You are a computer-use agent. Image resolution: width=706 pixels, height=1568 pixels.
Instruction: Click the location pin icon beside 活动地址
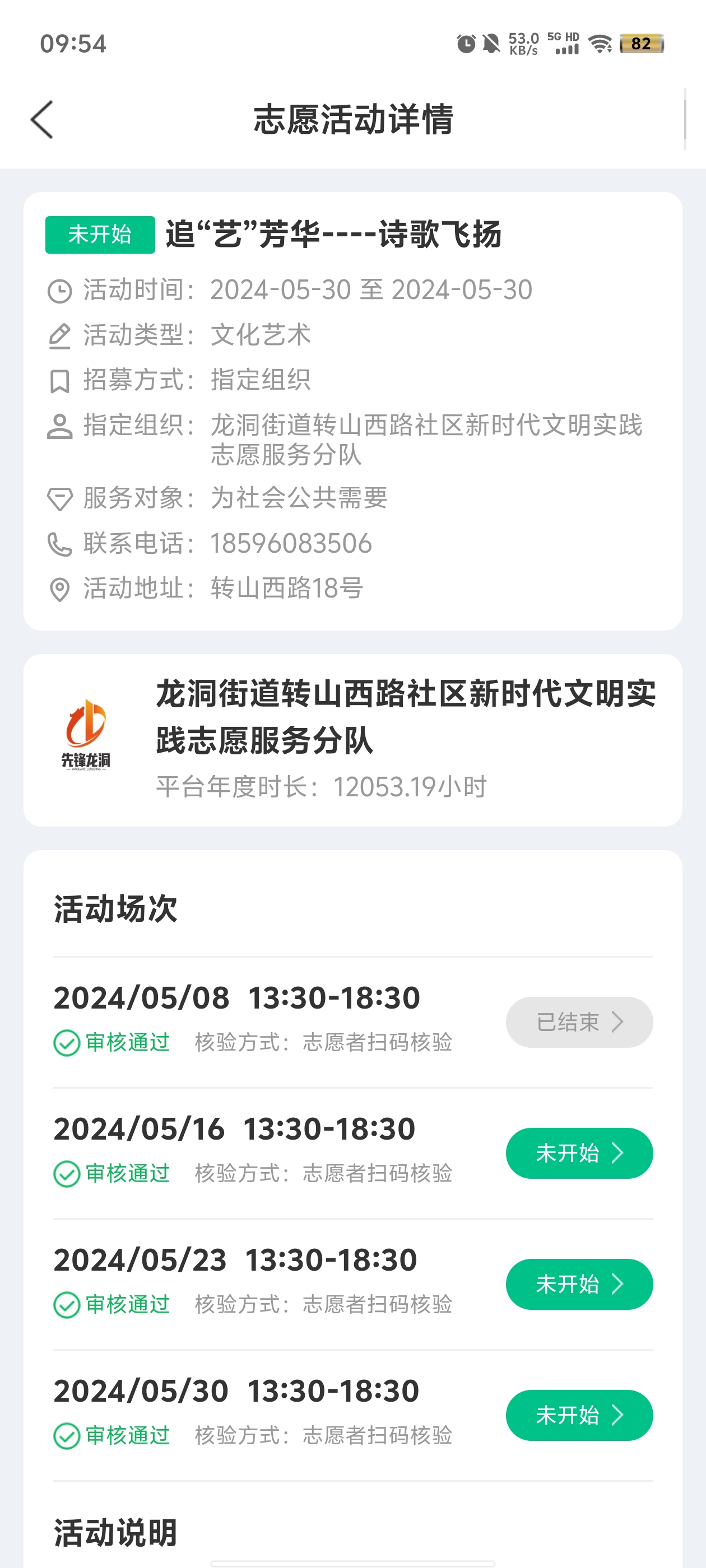[x=60, y=588]
